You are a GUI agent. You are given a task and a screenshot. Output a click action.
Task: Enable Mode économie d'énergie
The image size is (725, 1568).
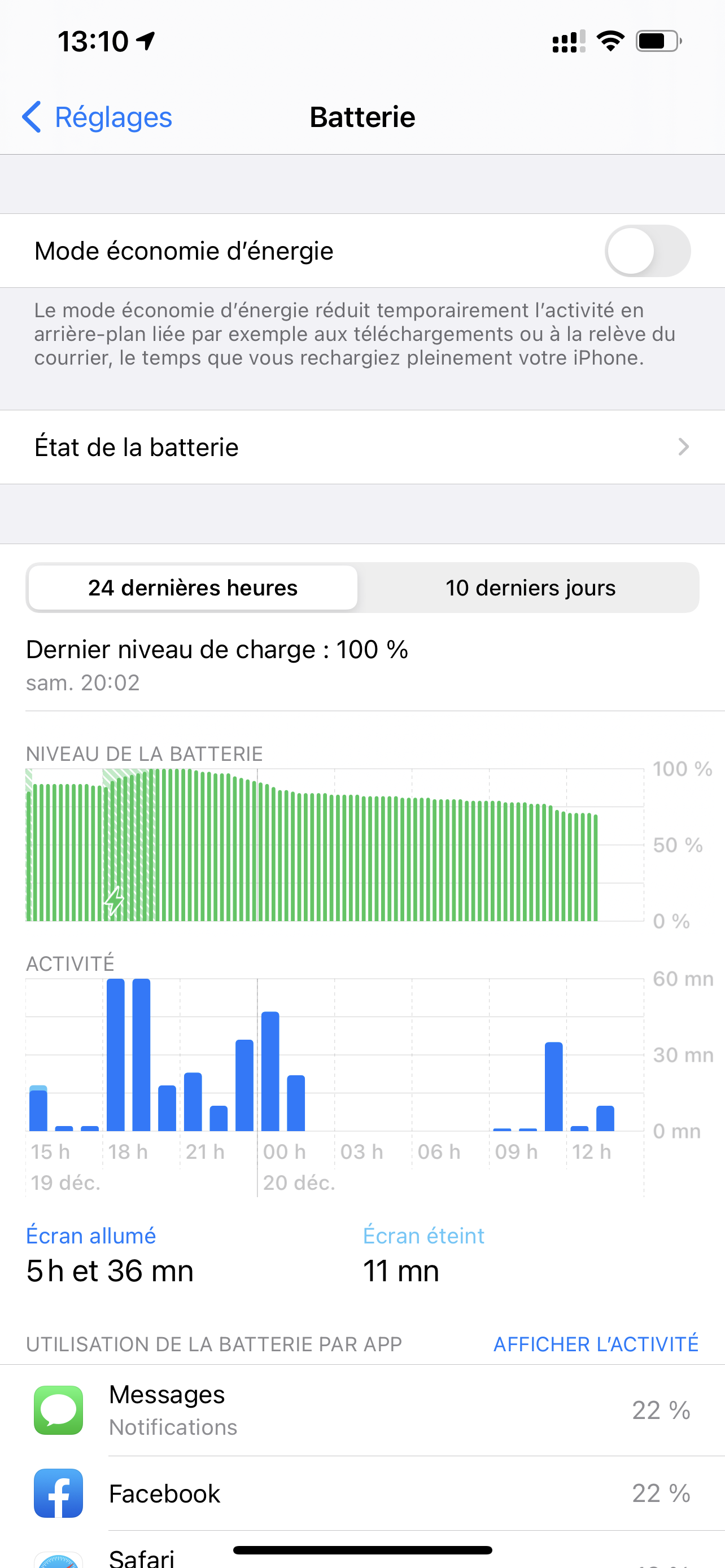pyautogui.click(x=647, y=251)
